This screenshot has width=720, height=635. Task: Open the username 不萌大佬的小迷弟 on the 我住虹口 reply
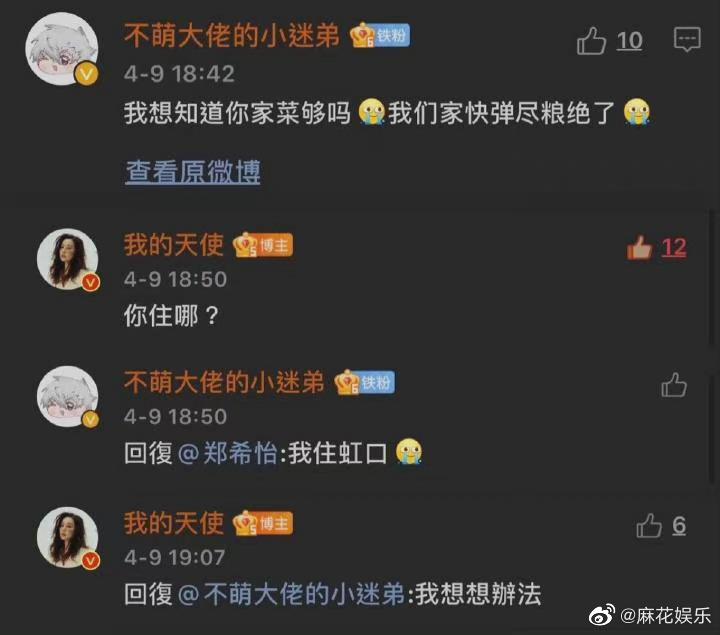[224, 382]
